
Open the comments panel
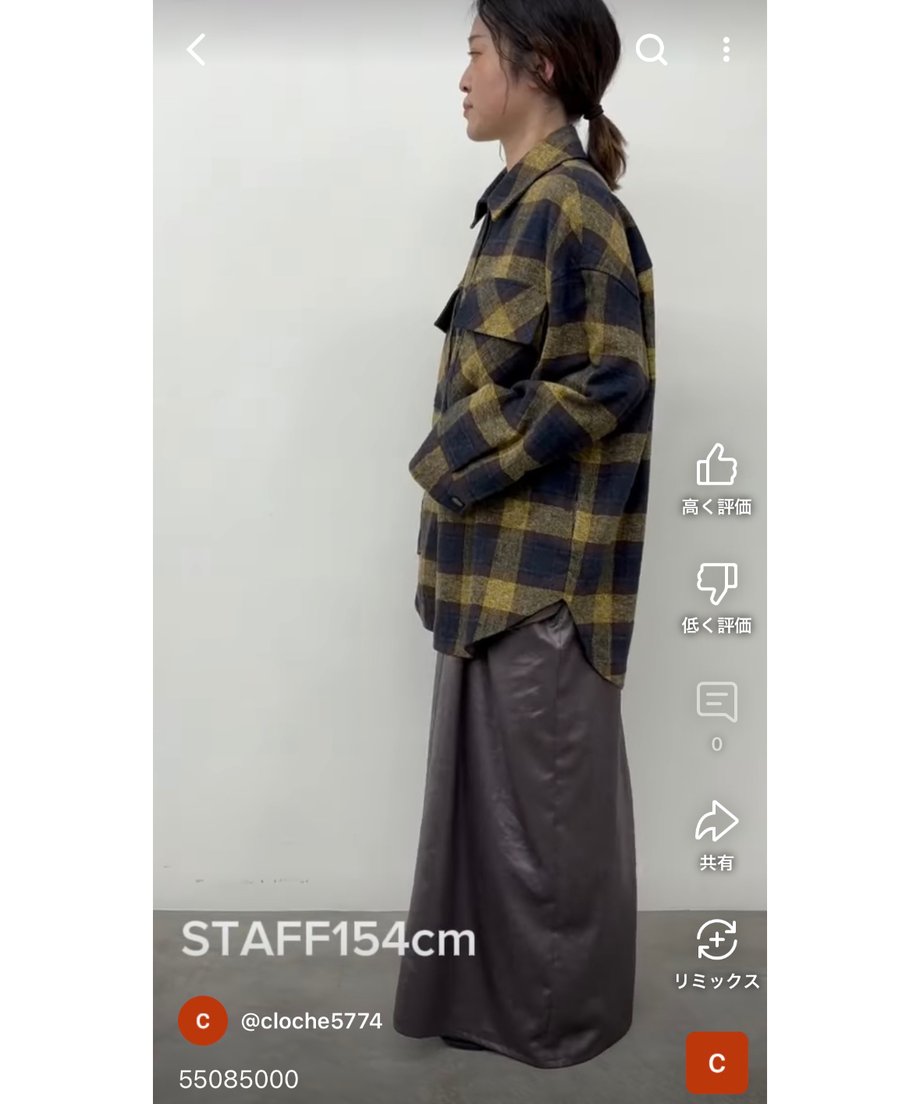716,703
